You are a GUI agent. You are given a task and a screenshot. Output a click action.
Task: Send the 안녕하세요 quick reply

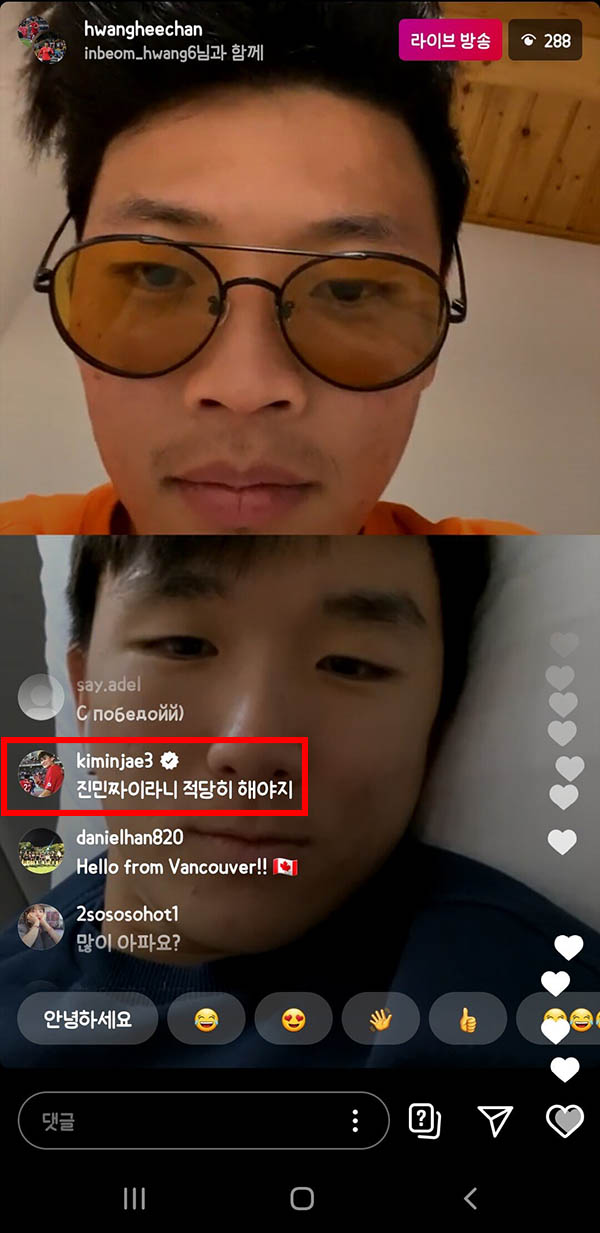pyautogui.click(x=87, y=1019)
